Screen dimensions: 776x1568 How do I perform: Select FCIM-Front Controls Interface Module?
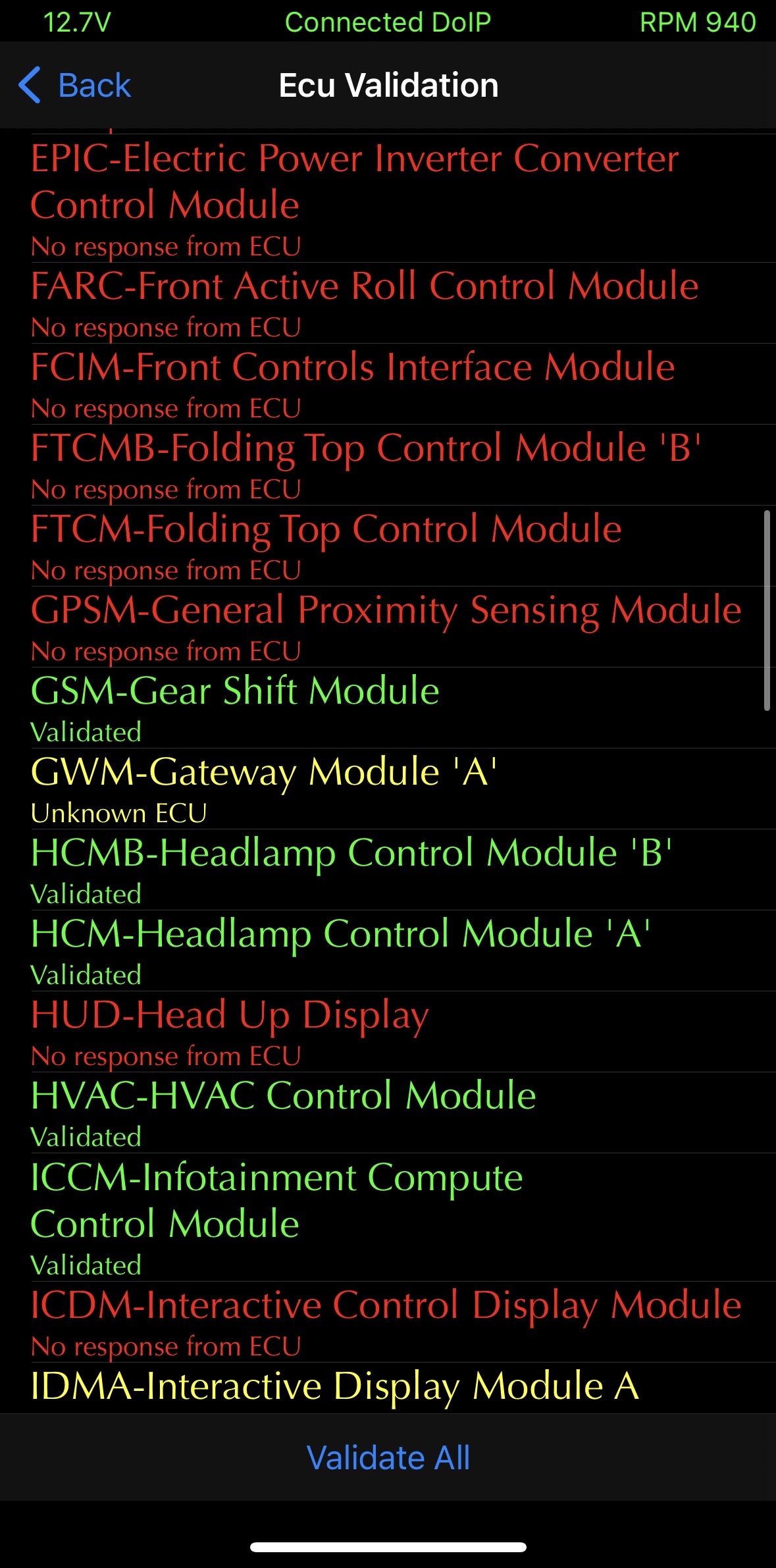point(388,384)
